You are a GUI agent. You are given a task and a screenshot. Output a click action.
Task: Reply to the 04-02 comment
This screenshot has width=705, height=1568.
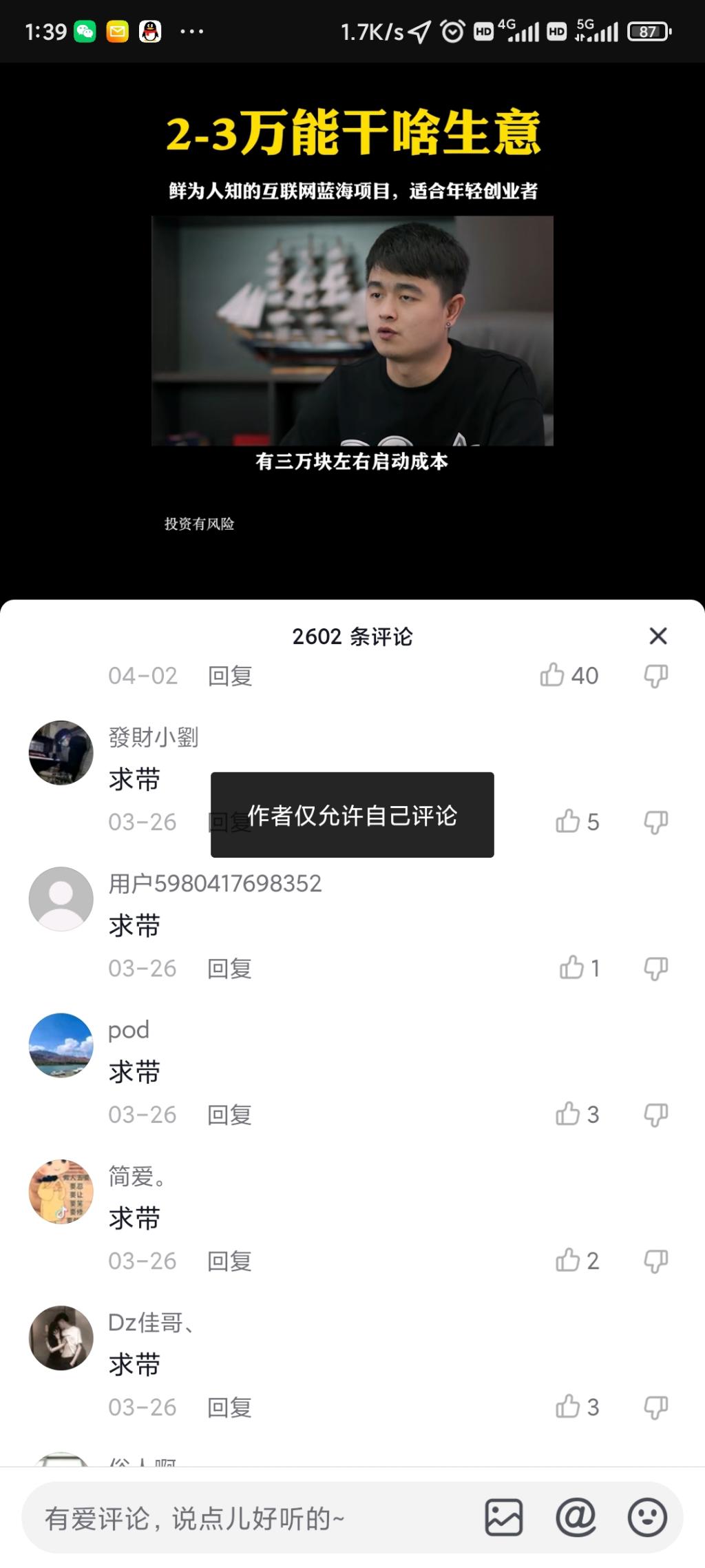click(x=230, y=676)
